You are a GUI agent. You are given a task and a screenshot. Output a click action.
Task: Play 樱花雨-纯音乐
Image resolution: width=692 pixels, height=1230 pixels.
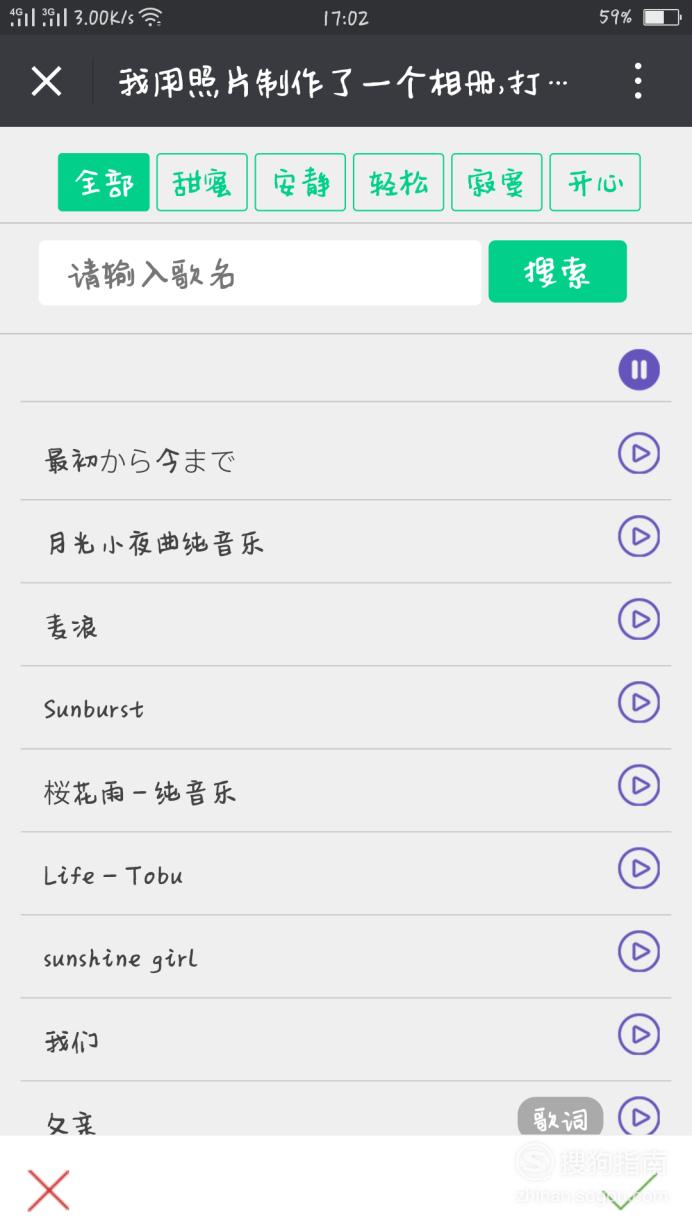(x=639, y=785)
